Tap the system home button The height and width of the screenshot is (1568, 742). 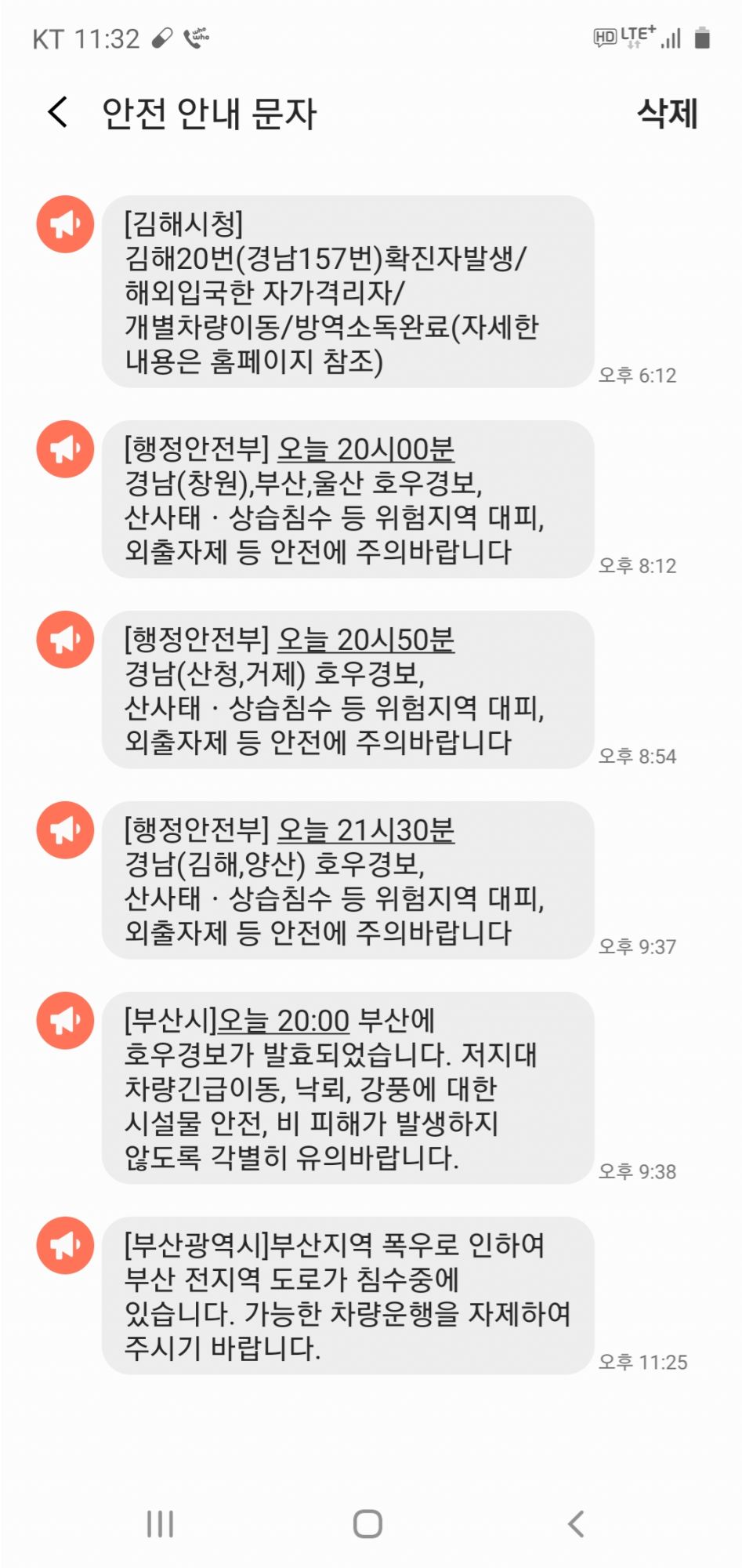pyautogui.click(x=367, y=1524)
